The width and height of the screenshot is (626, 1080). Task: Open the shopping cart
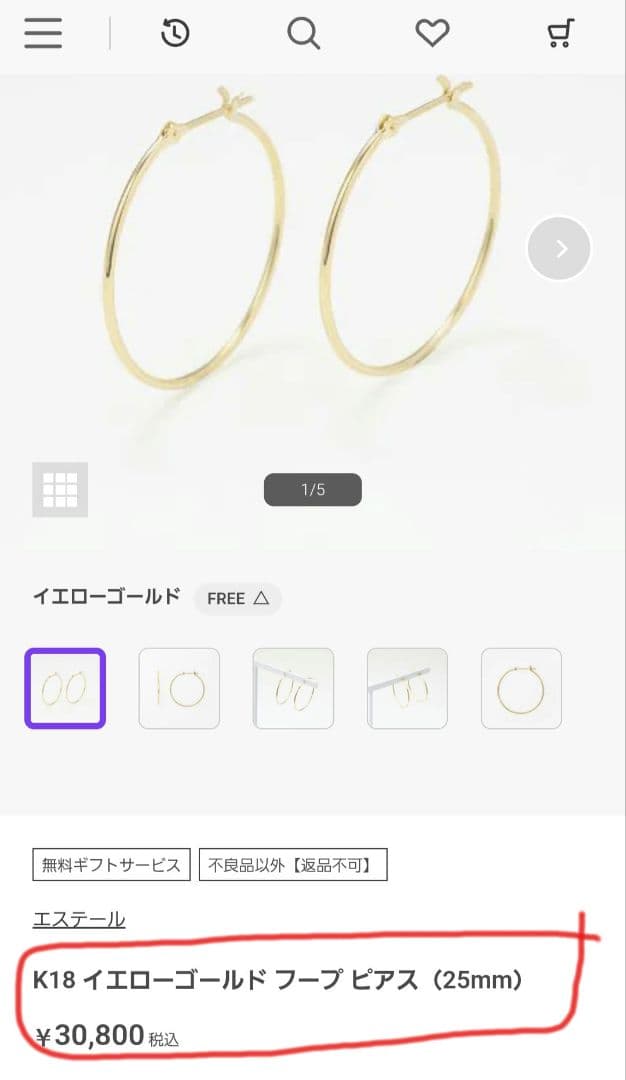560,34
